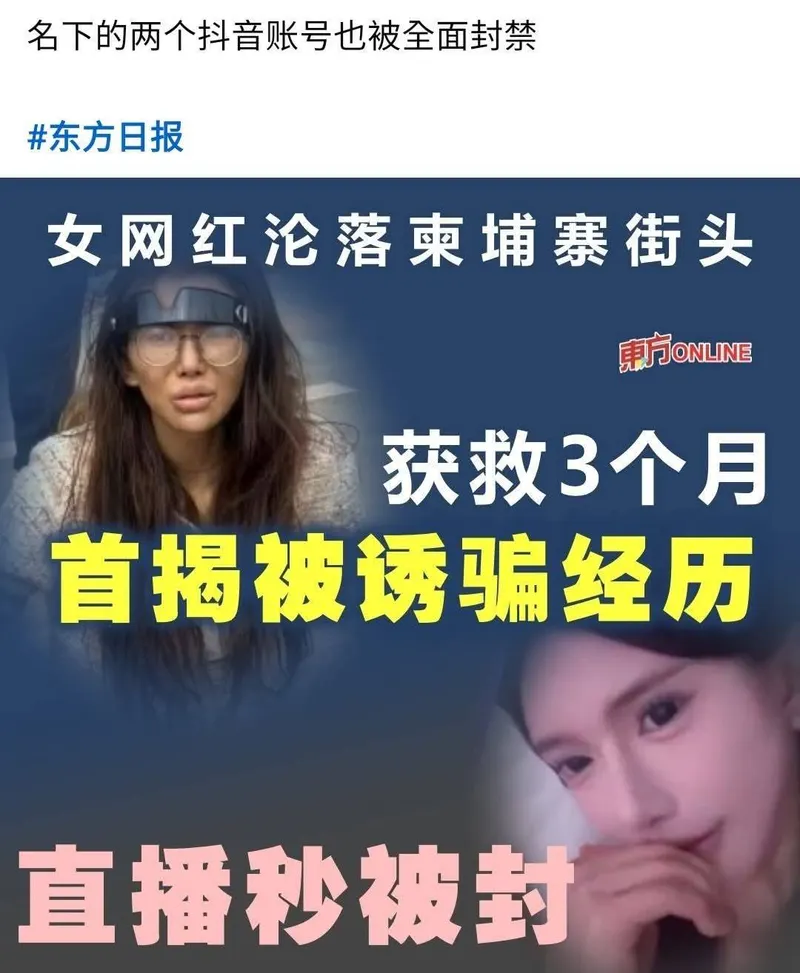Open the #东方日报 hashtag link
This screenshot has height=973, width=800.
click(x=106, y=137)
